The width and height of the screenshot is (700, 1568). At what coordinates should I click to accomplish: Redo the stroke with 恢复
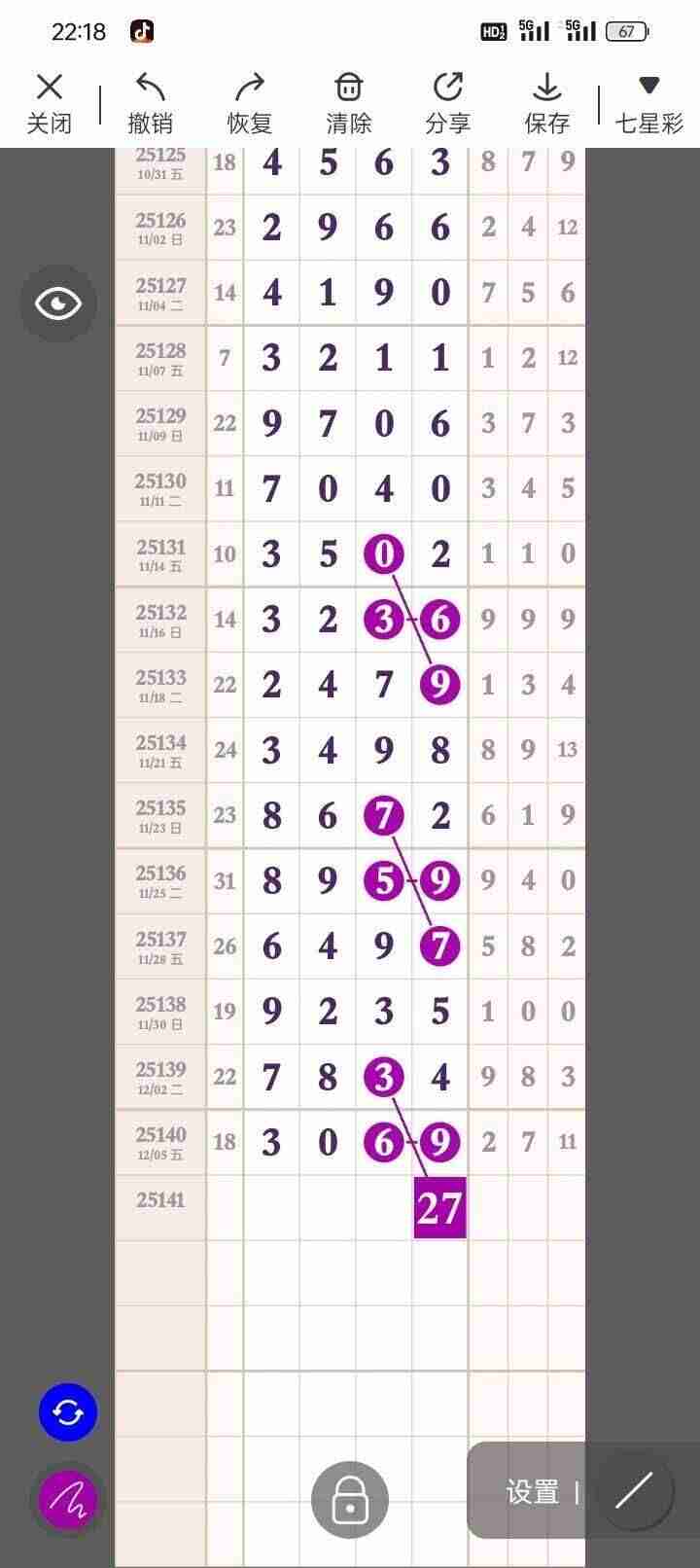pos(250,102)
